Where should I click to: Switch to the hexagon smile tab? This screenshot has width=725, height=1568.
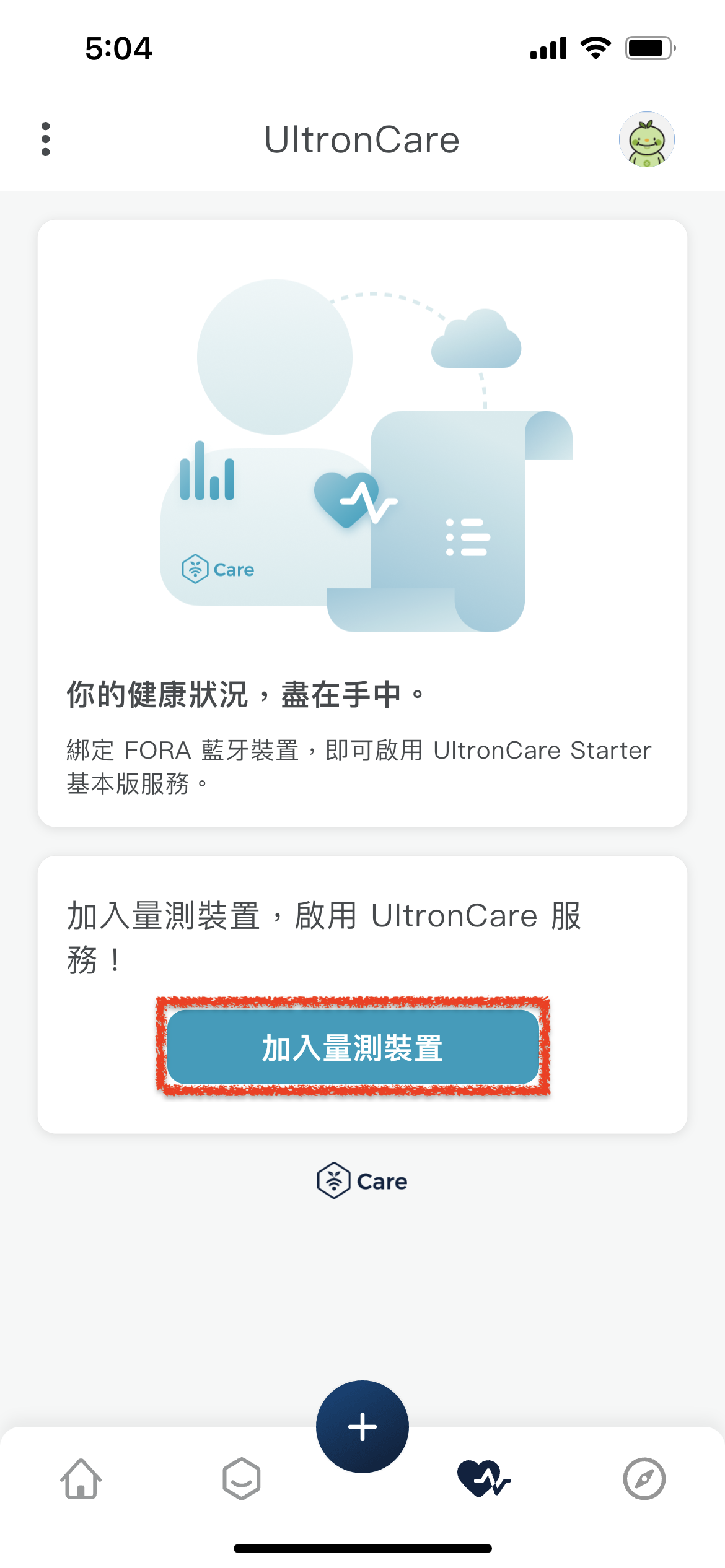pyautogui.click(x=242, y=1479)
